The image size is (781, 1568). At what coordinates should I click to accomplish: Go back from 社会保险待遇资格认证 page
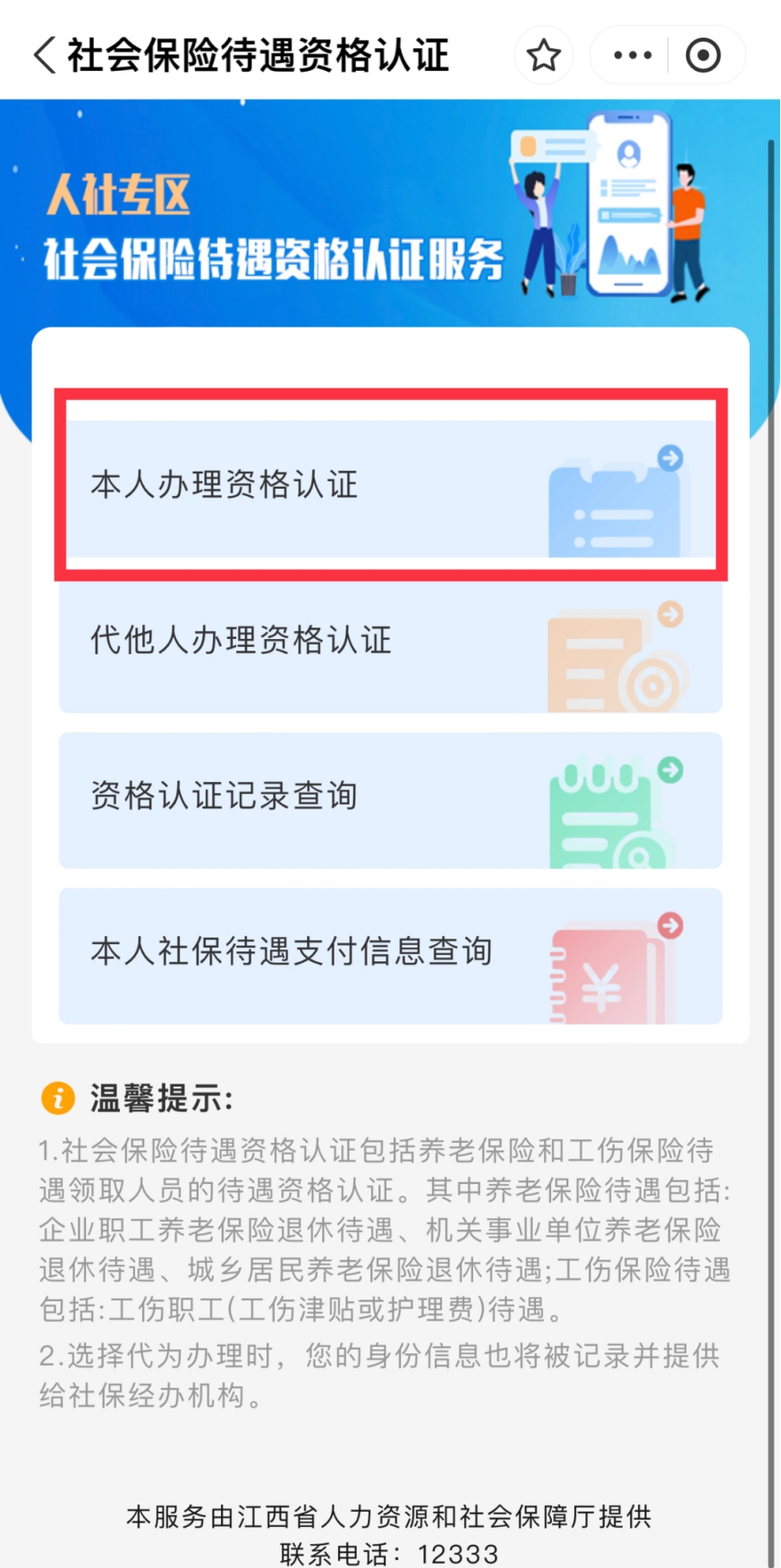click(45, 55)
